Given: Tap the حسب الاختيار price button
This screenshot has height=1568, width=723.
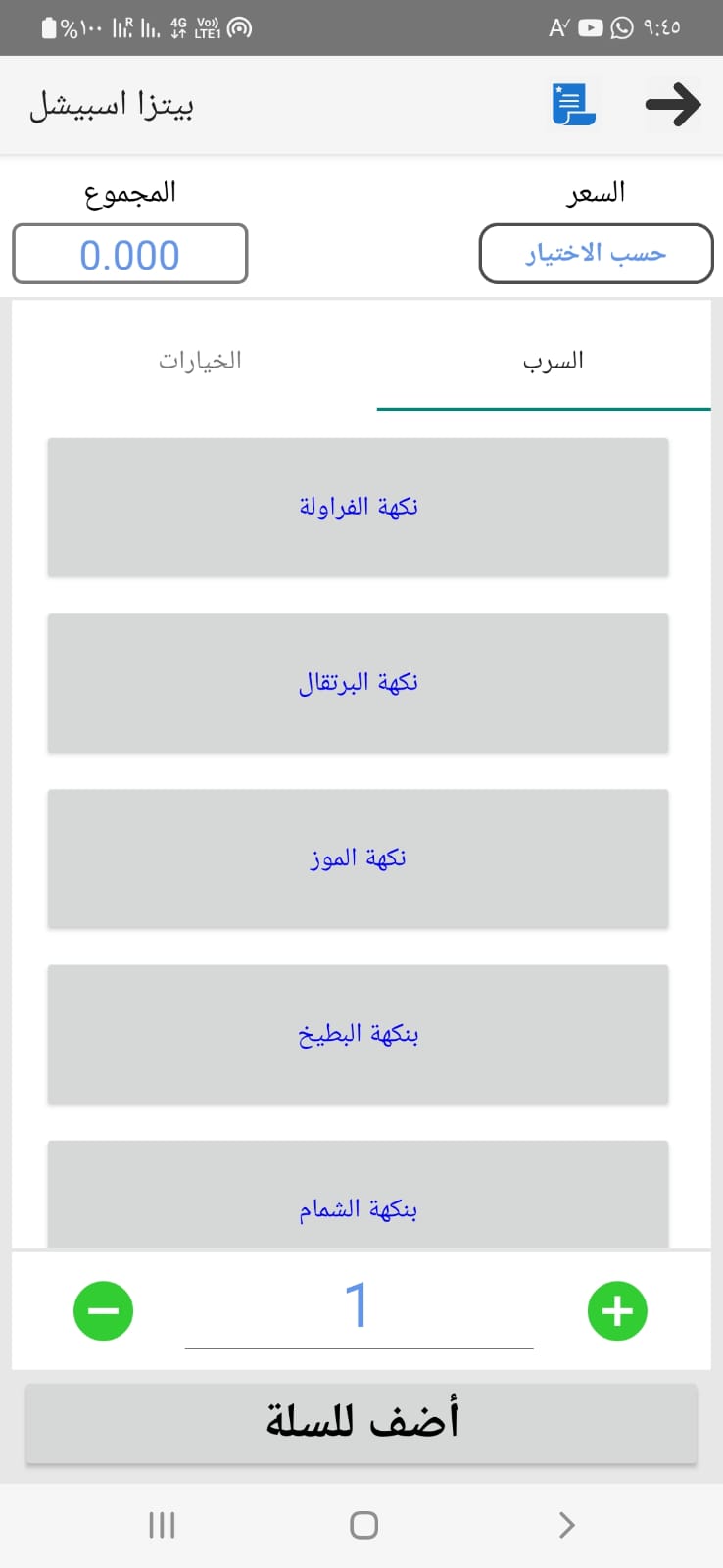Looking at the screenshot, I should [596, 254].
